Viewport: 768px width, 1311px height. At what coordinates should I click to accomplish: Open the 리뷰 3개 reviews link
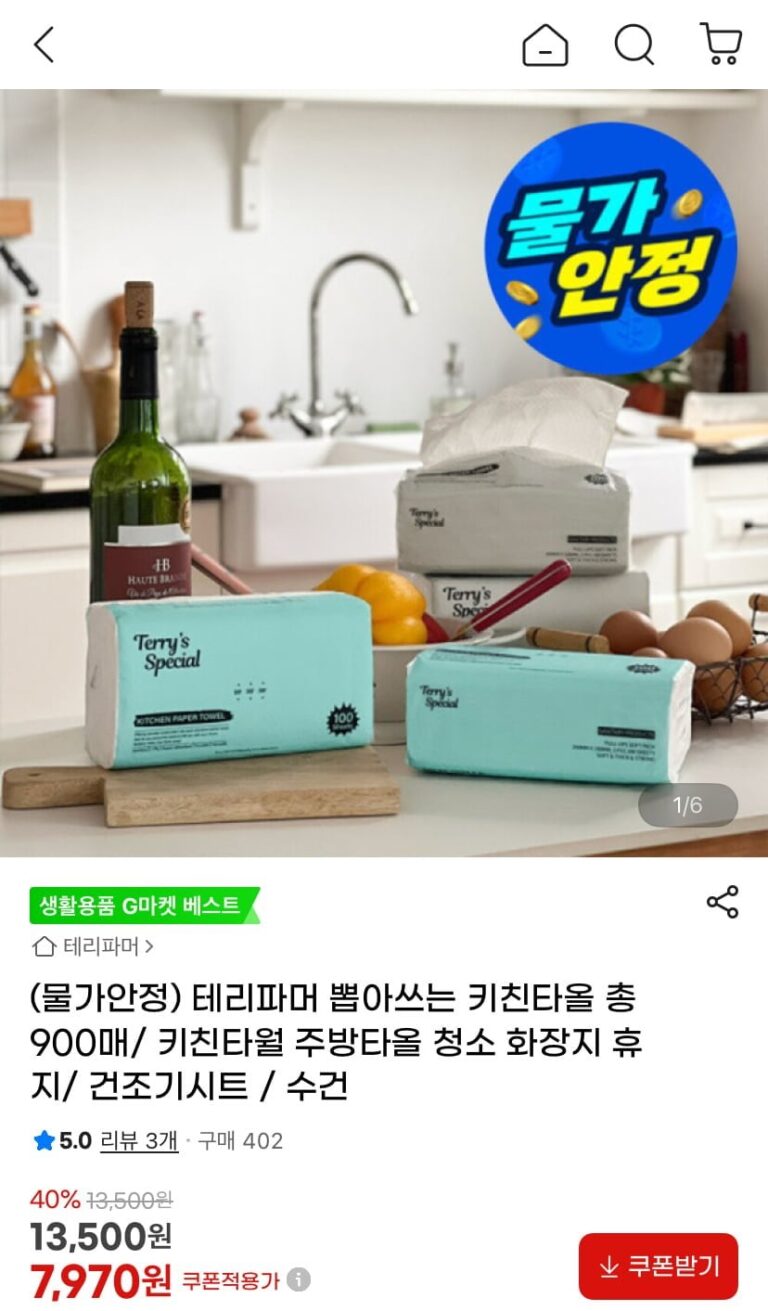point(139,1140)
